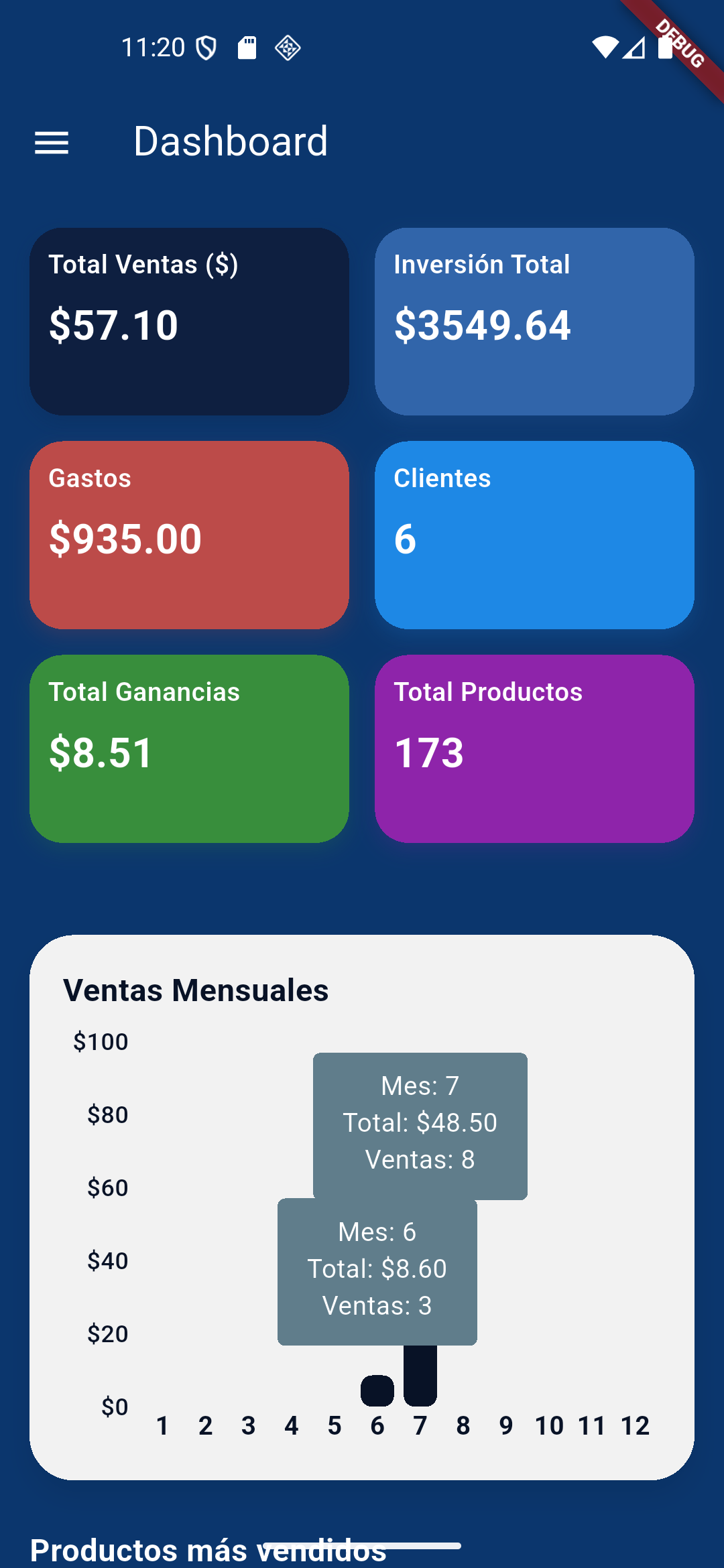Open the Gastos card
Image resolution: width=724 pixels, height=1568 pixels.
click(189, 535)
